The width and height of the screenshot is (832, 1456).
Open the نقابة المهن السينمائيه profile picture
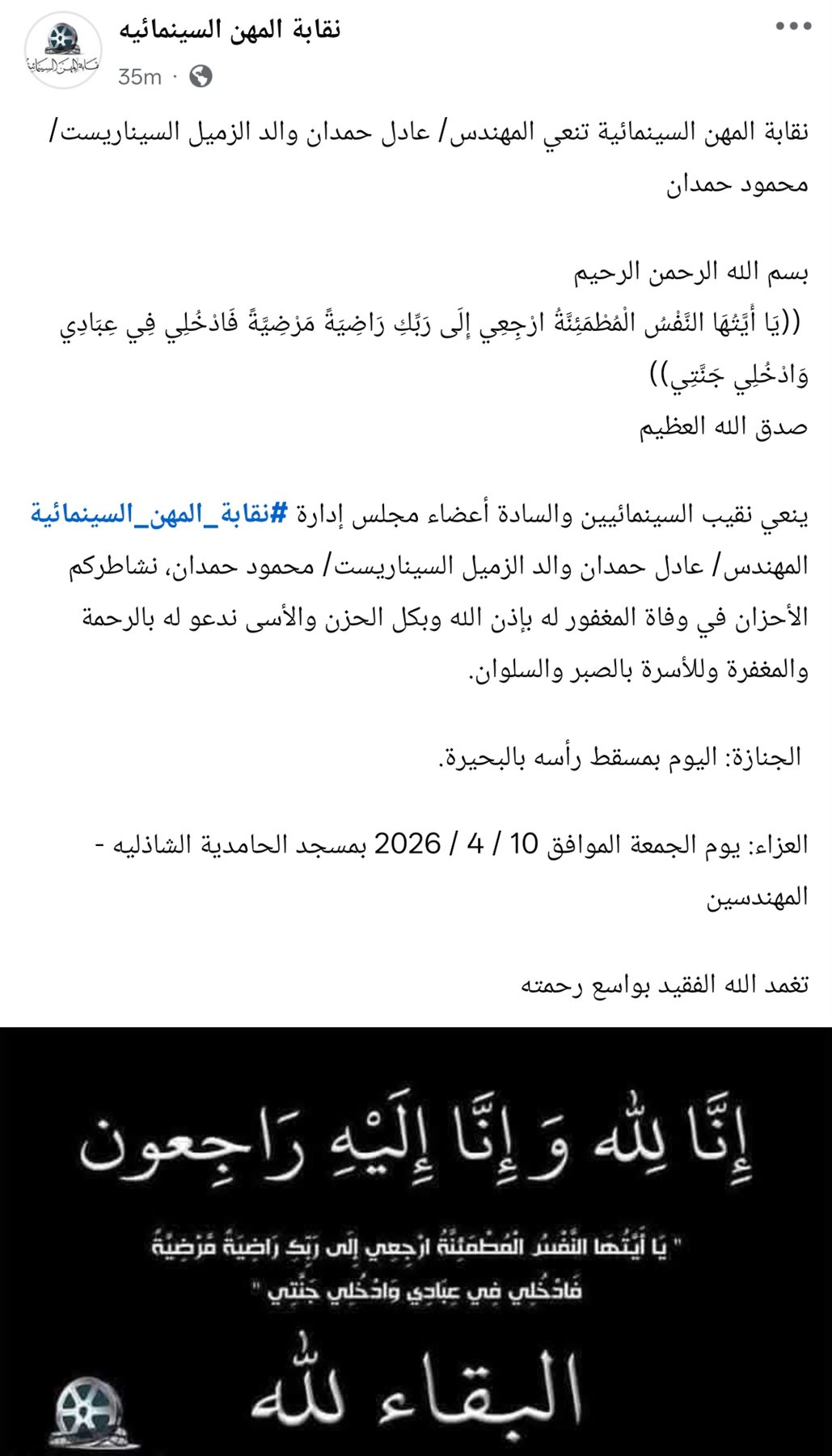point(63,50)
